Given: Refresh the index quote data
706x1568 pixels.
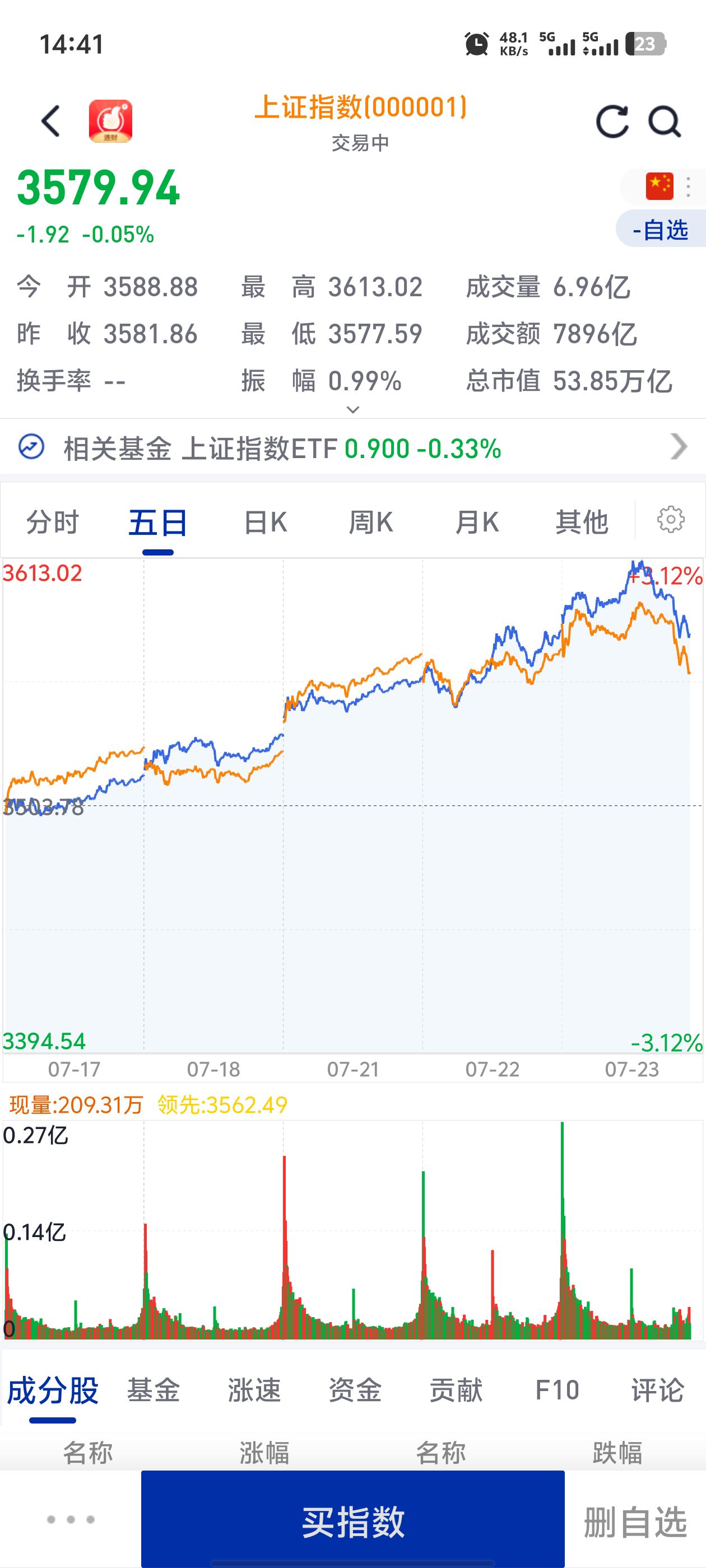Looking at the screenshot, I should [x=612, y=121].
